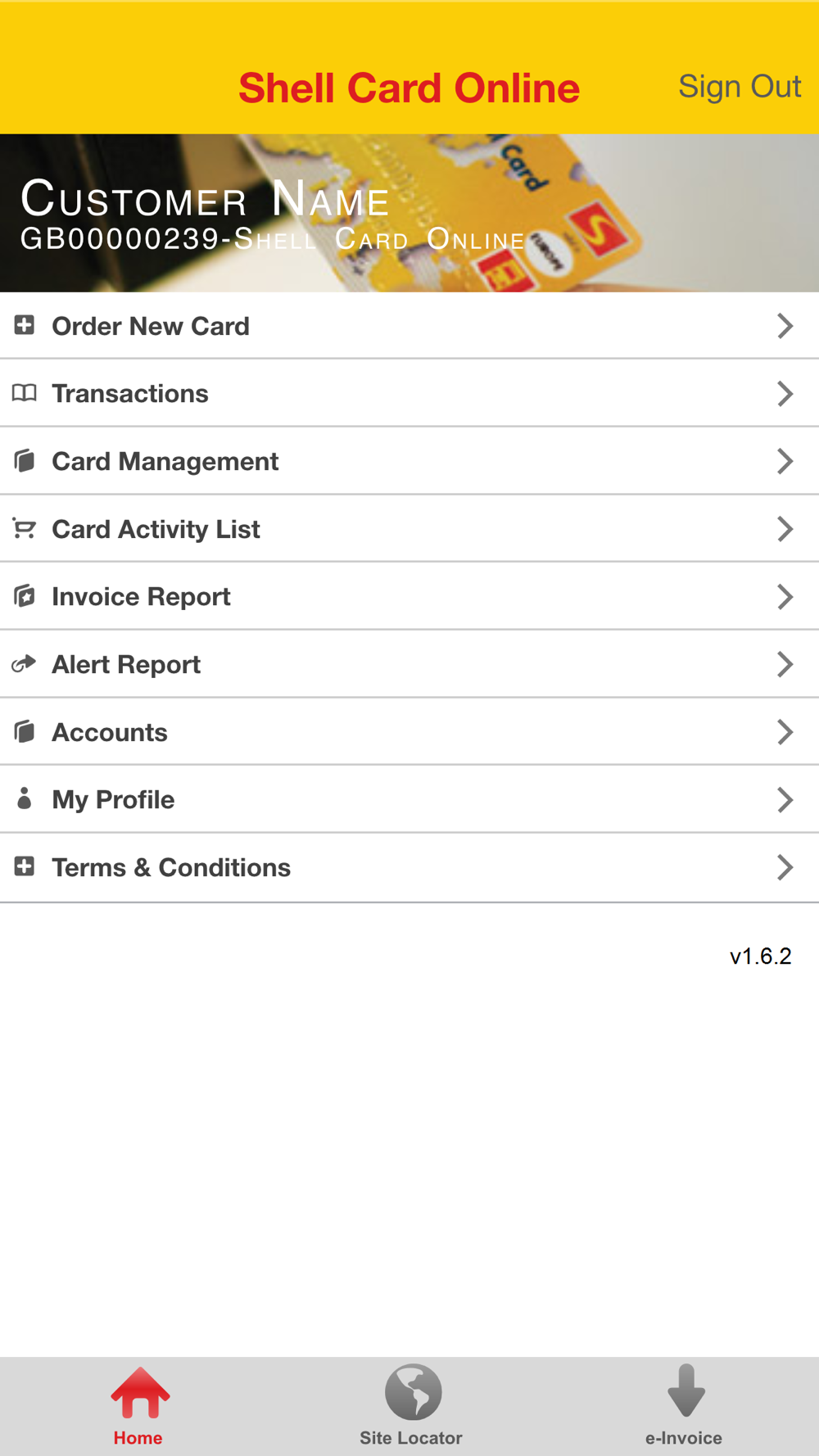Viewport: 819px width, 1456px height.
Task: Open the Accounts row
Action: (x=409, y=732)
